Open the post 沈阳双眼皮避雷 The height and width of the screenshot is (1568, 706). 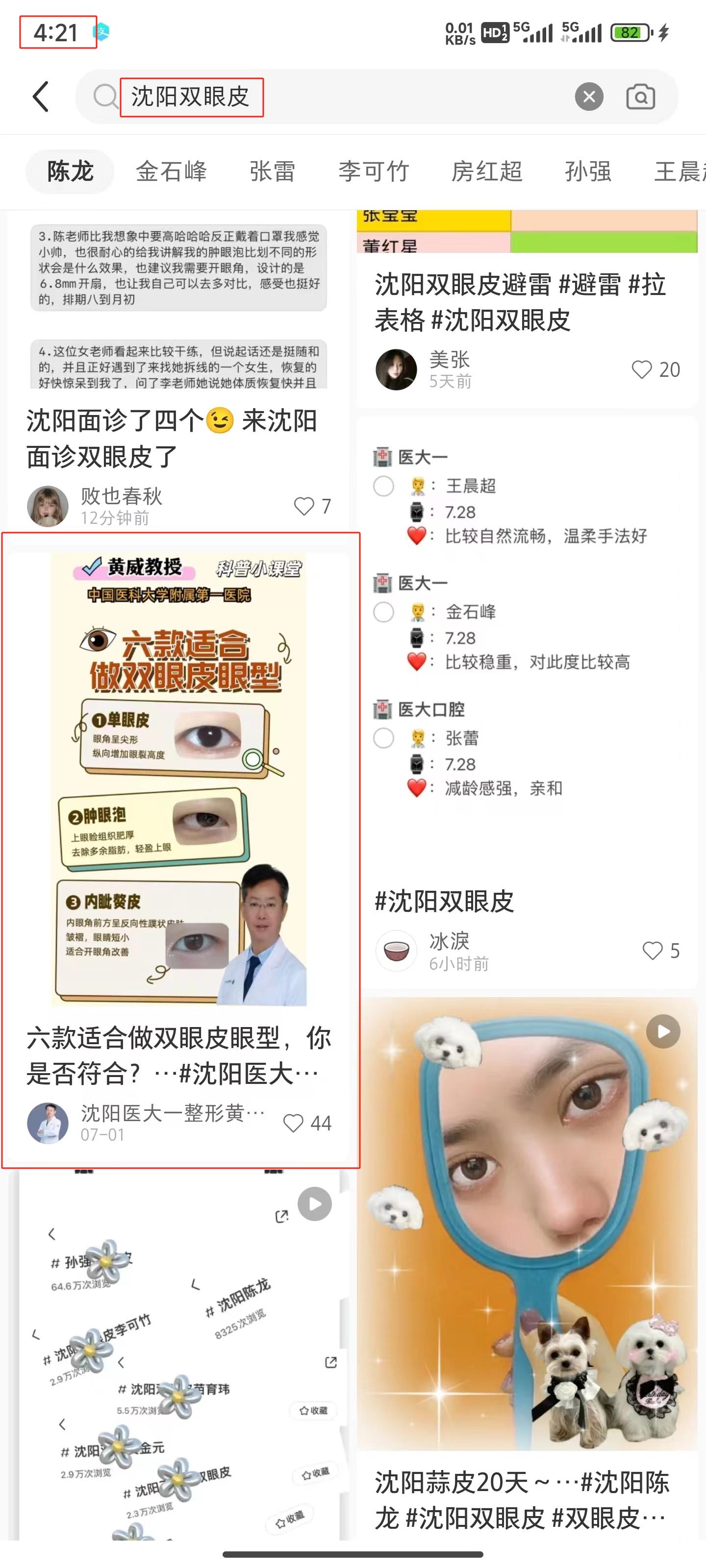[521, 302]
